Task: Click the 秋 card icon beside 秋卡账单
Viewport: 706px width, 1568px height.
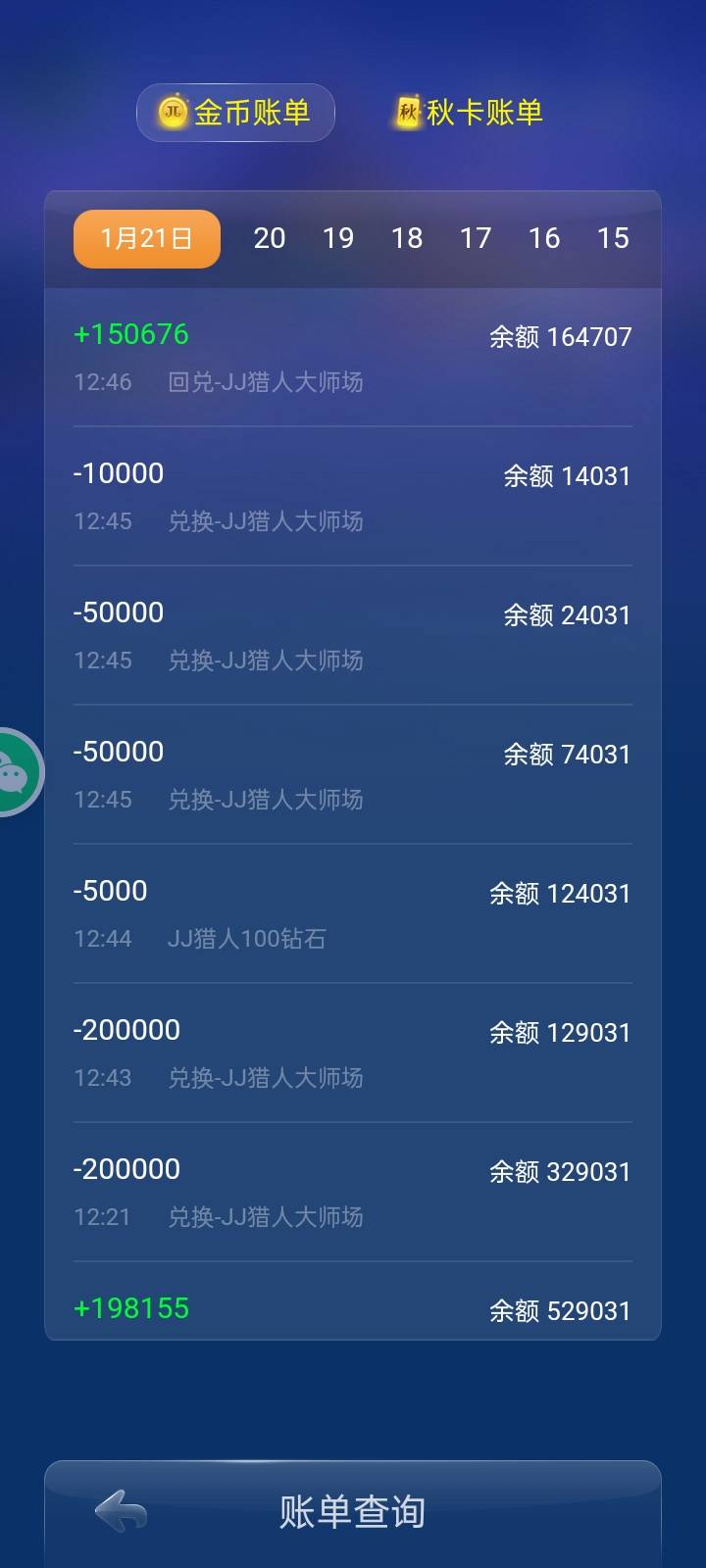Action: click(409, 110)
